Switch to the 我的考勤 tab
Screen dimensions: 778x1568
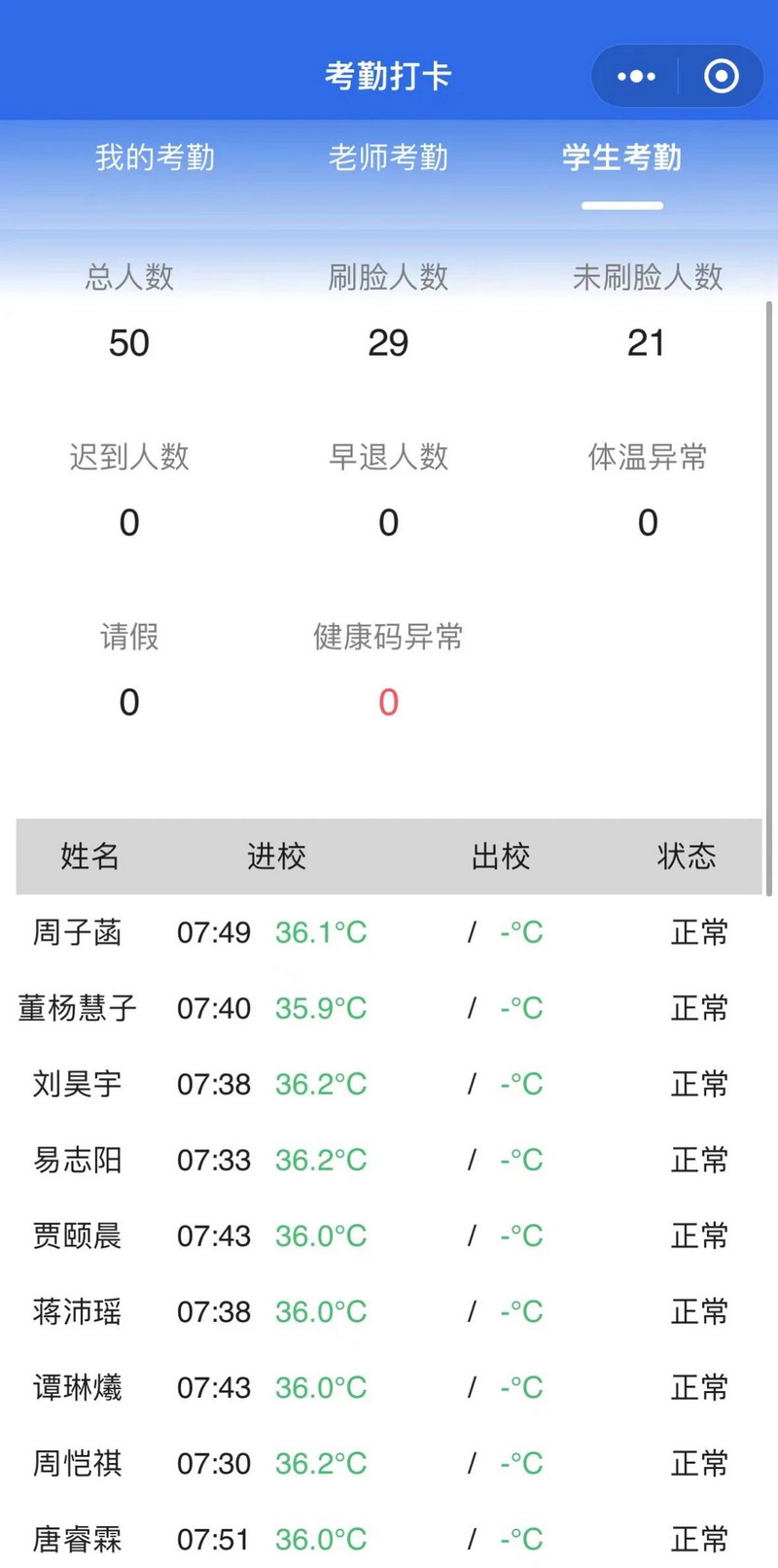(x=155, y=157)
